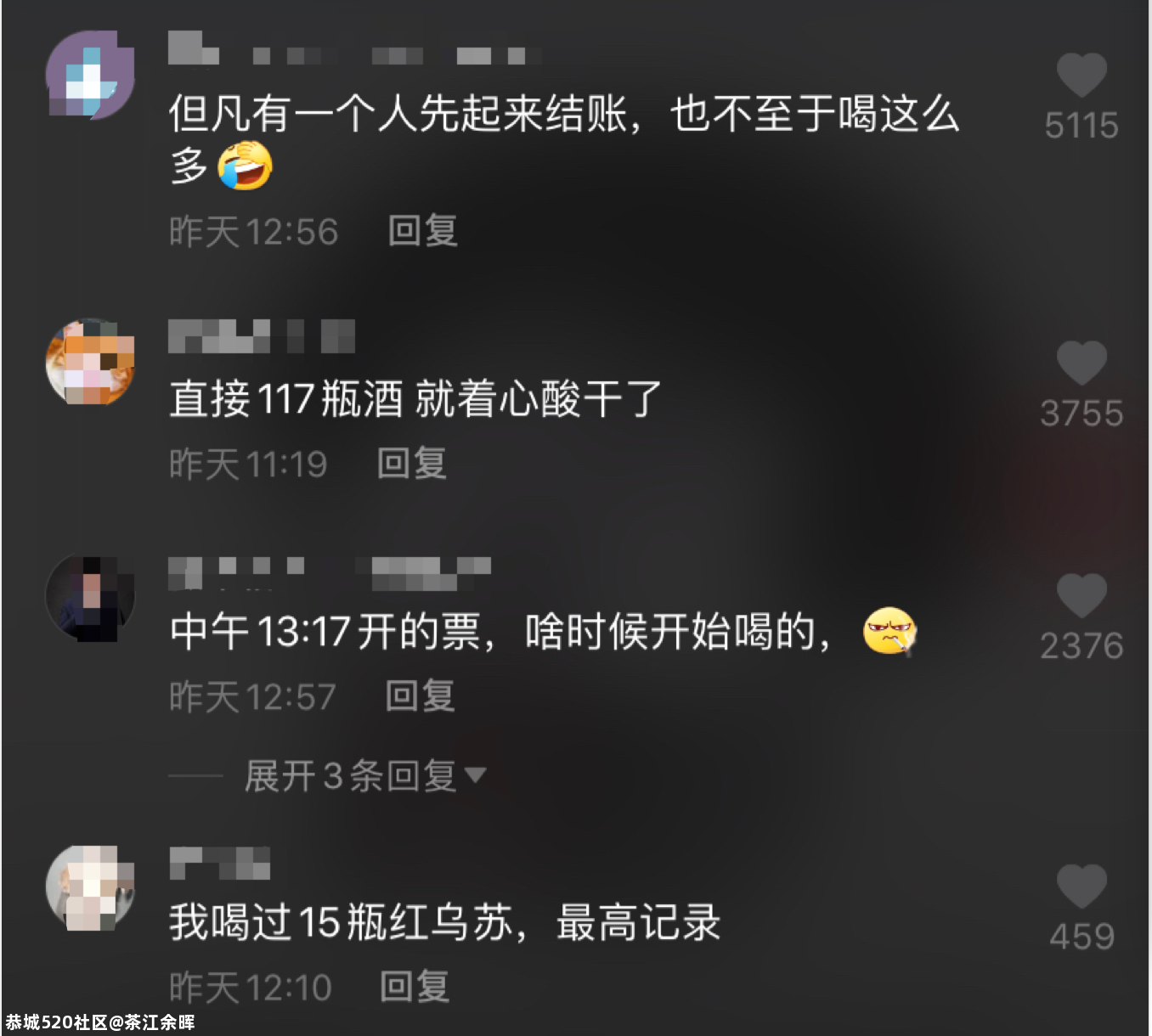Reply to the comment posted 昨天11:19
Screen dimensions: 1152x1036
pyautogui.click(x=411, y=464)
